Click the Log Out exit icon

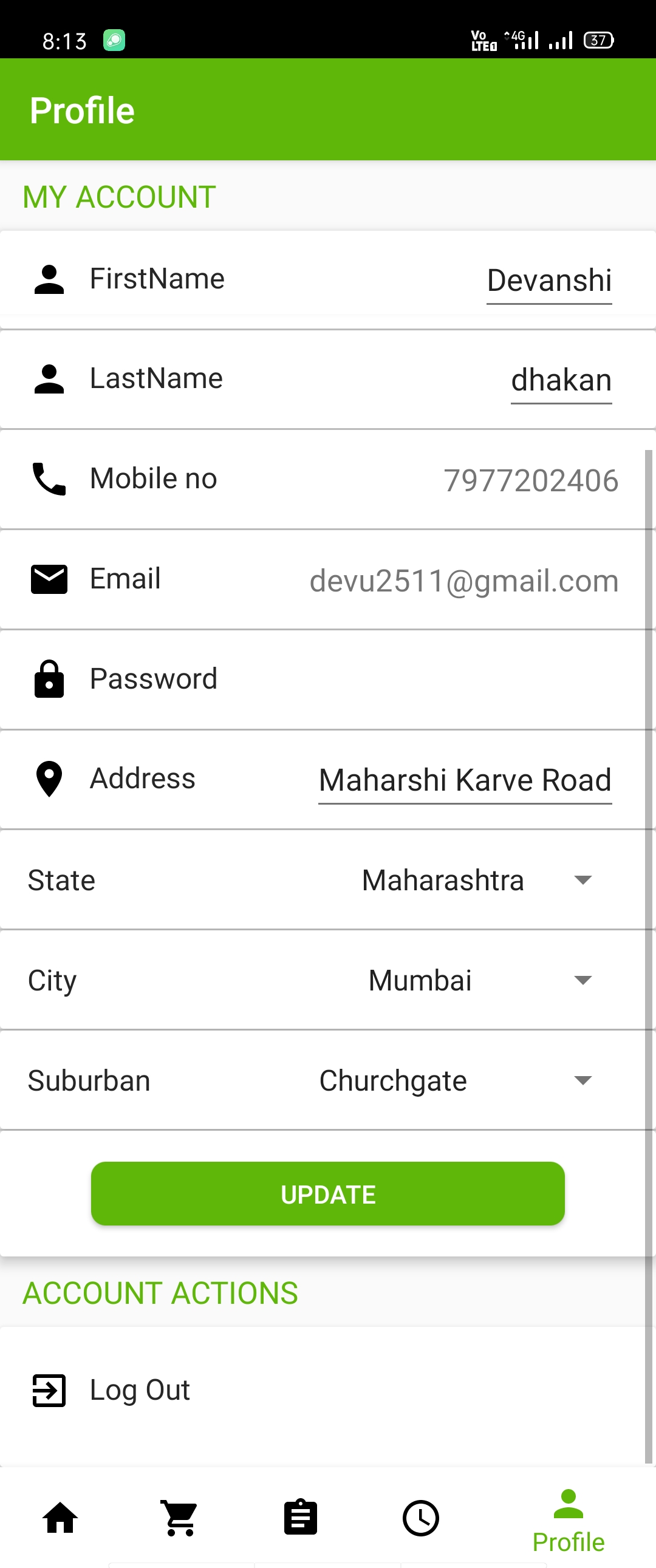pos(49,1389)
